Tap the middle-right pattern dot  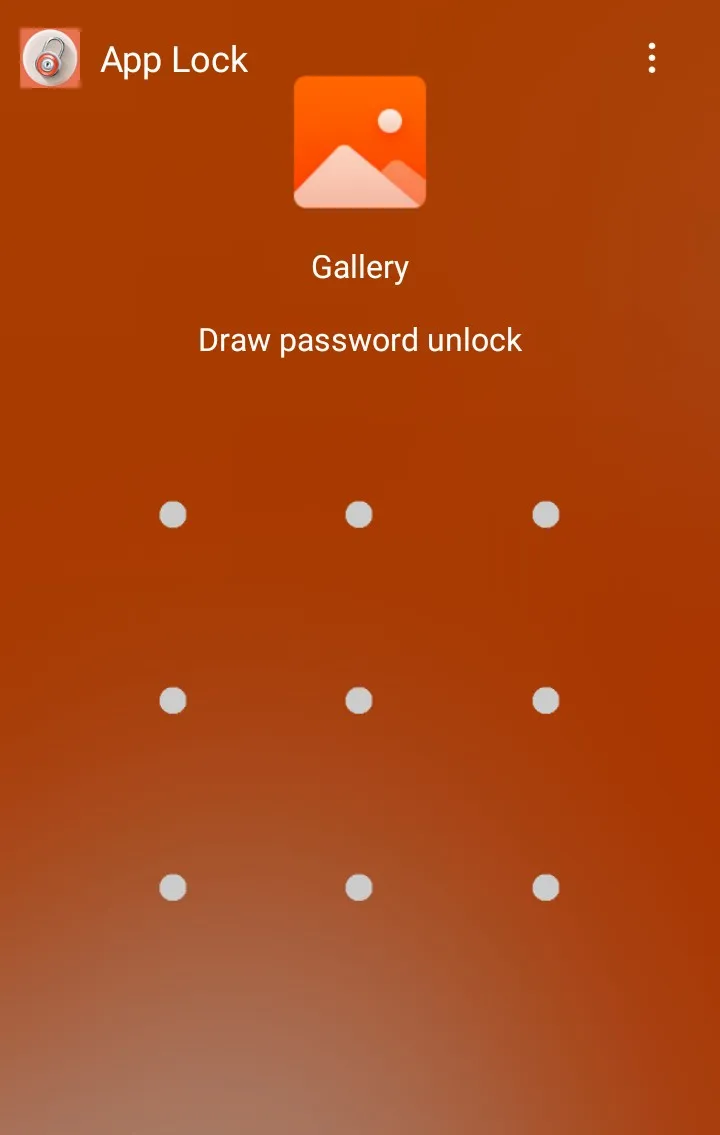point(545,700)
